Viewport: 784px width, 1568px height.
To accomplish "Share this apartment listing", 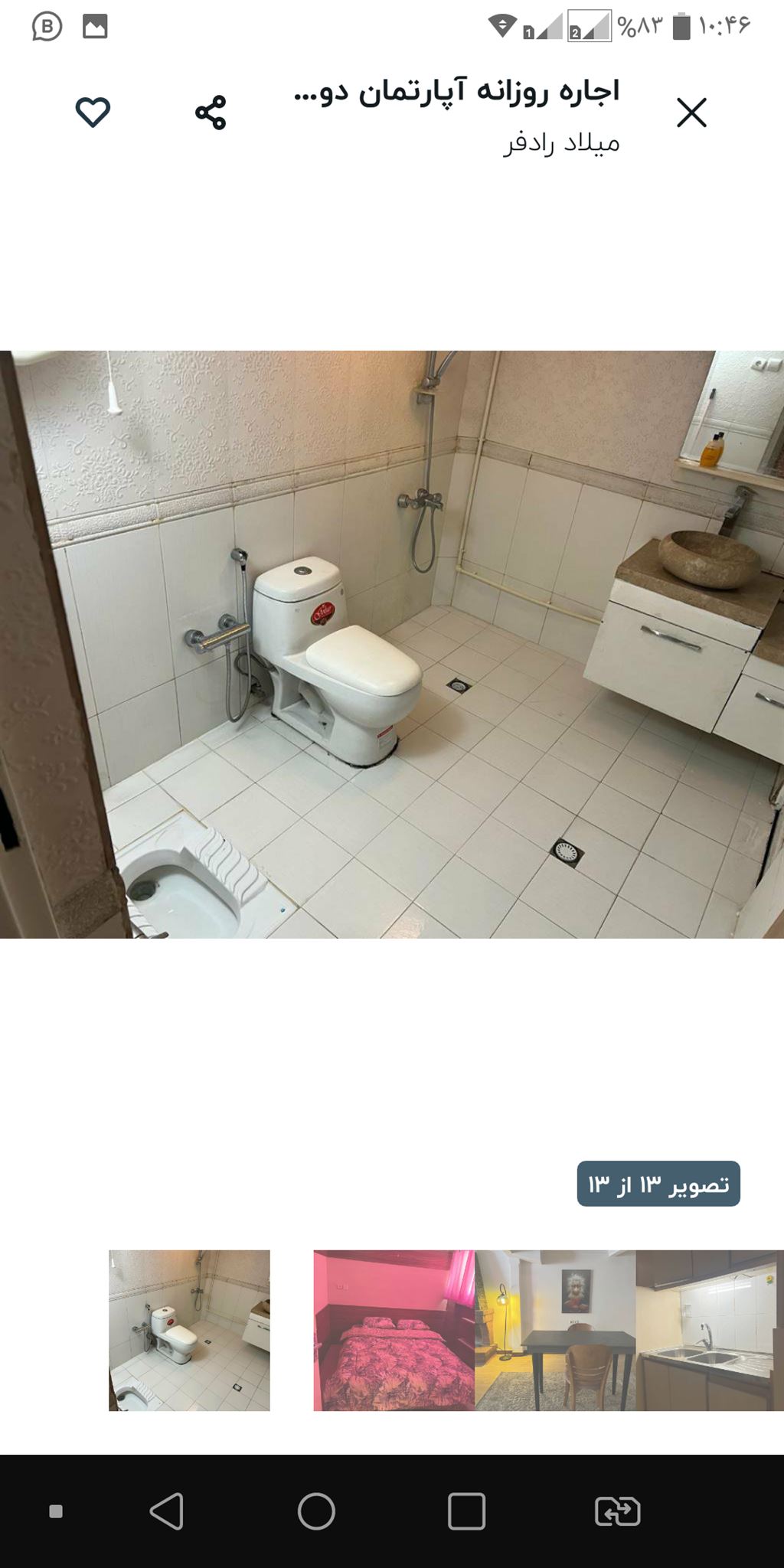I will pos(211,113).
